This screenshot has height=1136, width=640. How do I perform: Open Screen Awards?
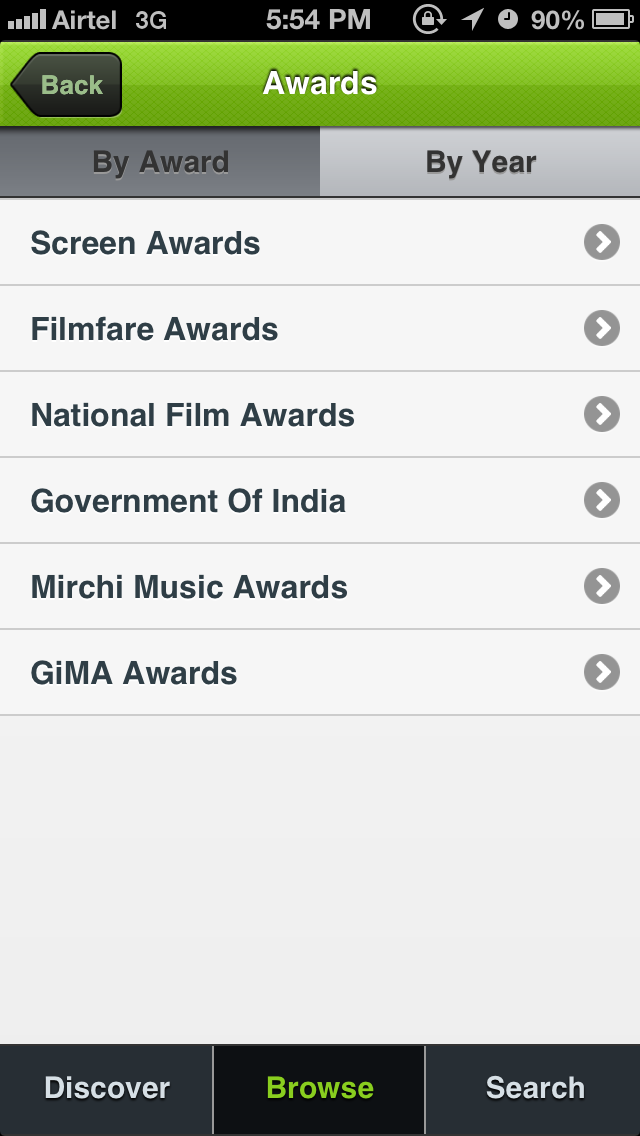click(320, 243)
